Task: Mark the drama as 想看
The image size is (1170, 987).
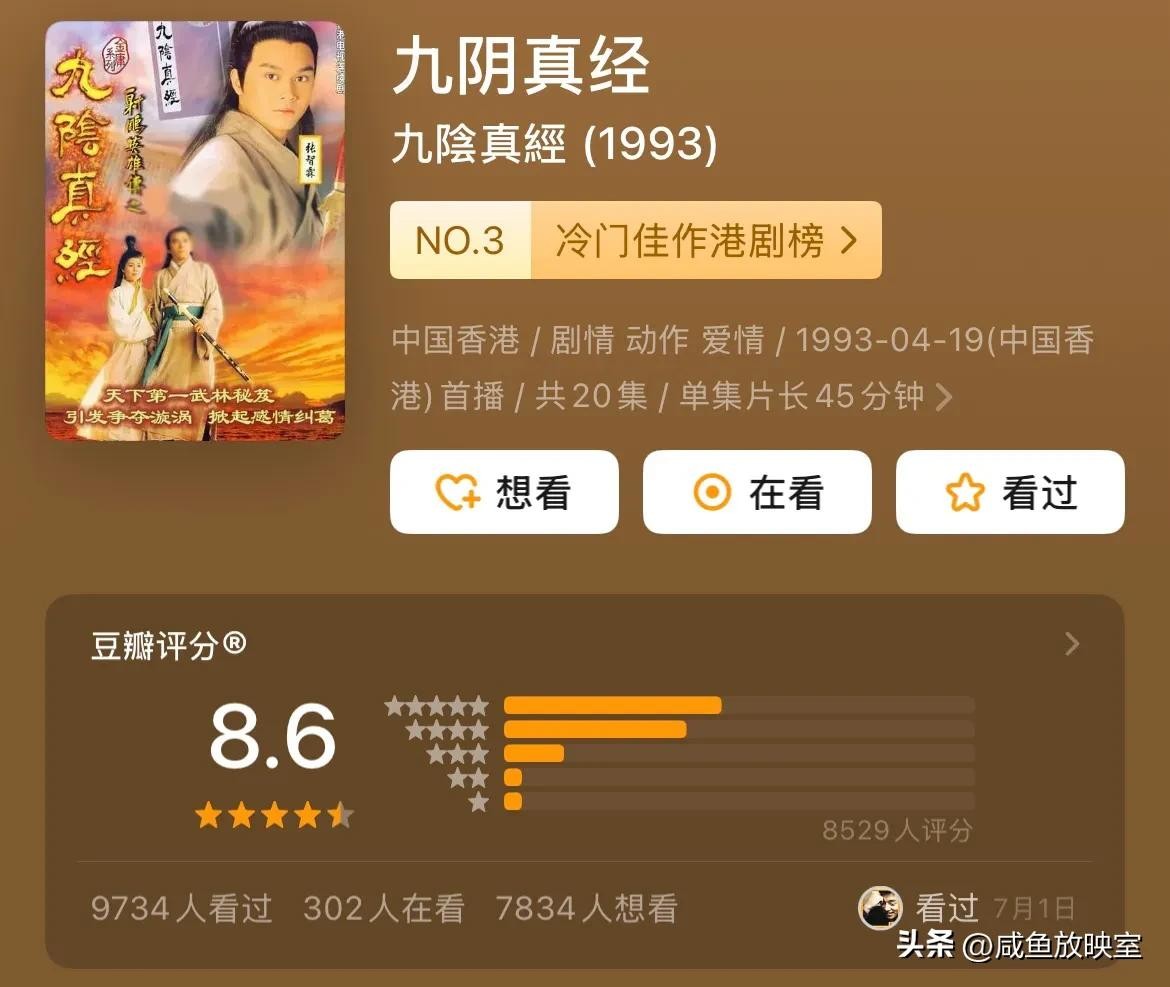Action: coord(504,492)
